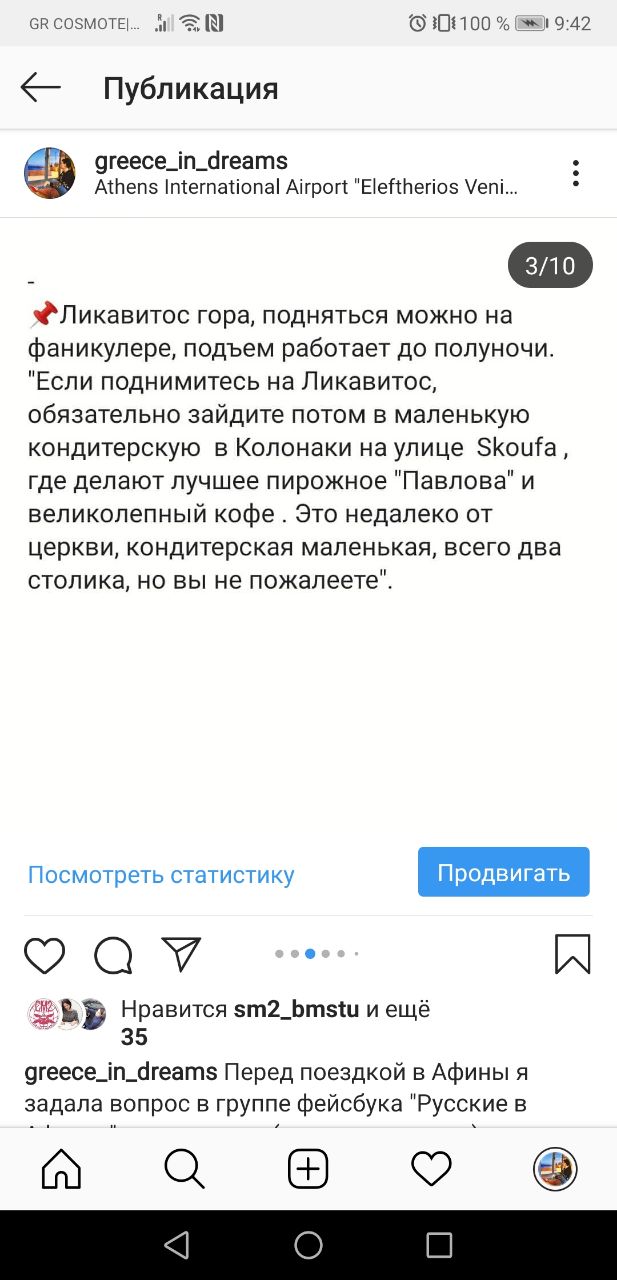Open Athens International Airport location

[306, 188]
